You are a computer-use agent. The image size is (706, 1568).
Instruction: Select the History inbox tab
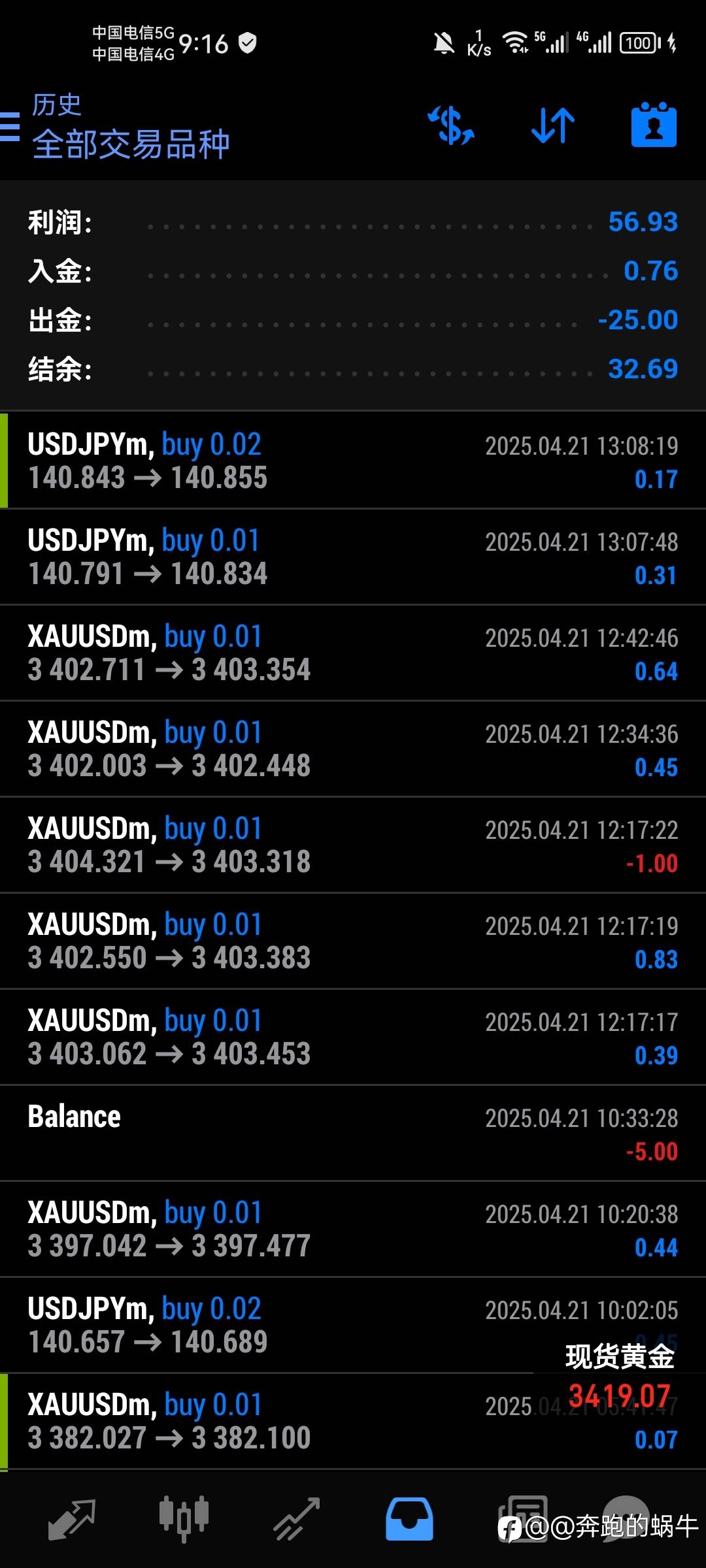pyautogui.click(x=409, y=1518)
